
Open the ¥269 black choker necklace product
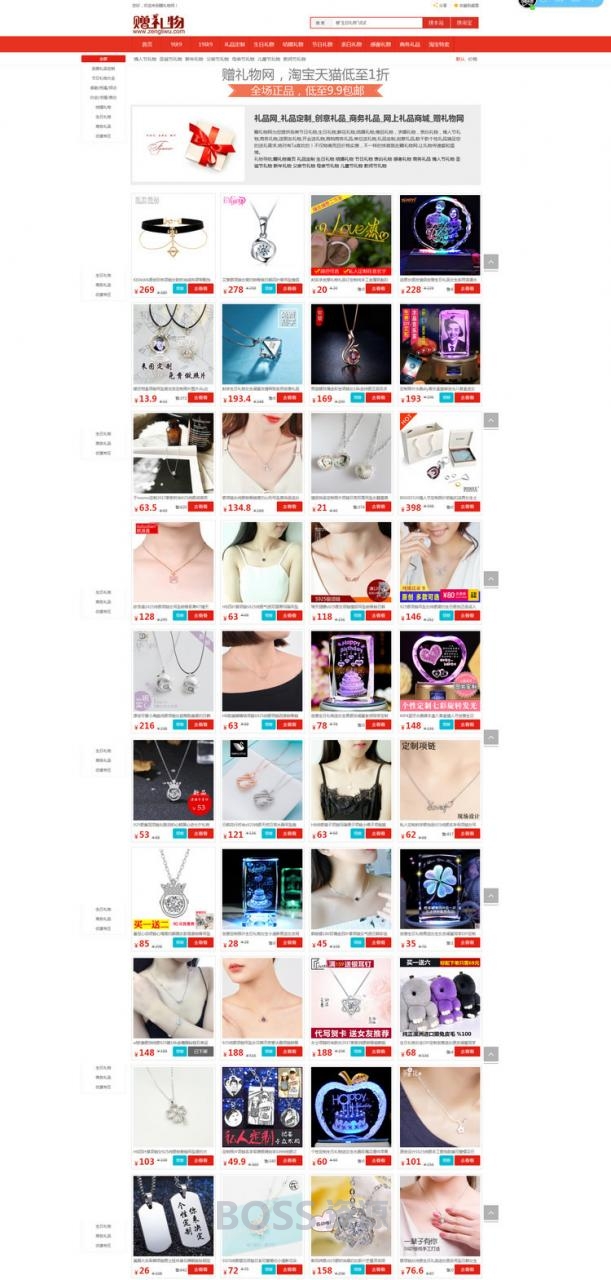tap(172, 234)
